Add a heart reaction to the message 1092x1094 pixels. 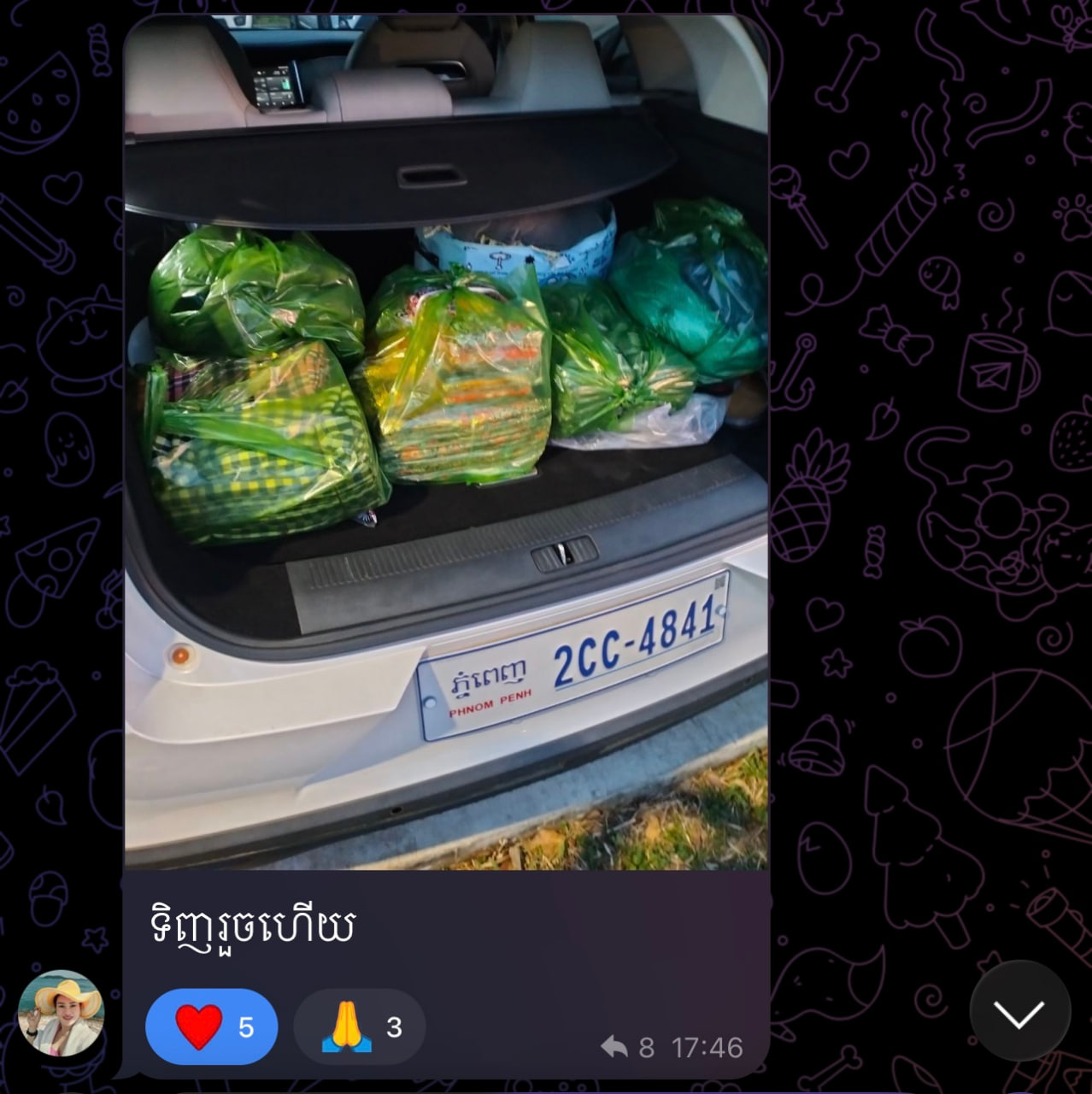211,1026
